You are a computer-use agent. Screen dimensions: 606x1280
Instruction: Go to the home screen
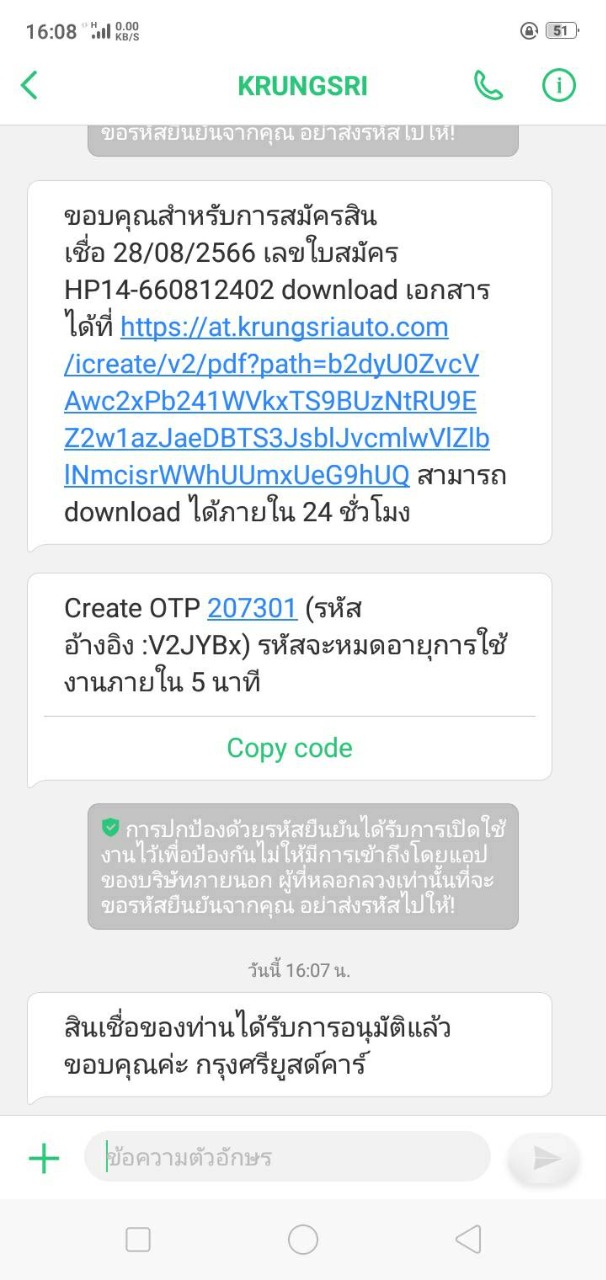303,1240
